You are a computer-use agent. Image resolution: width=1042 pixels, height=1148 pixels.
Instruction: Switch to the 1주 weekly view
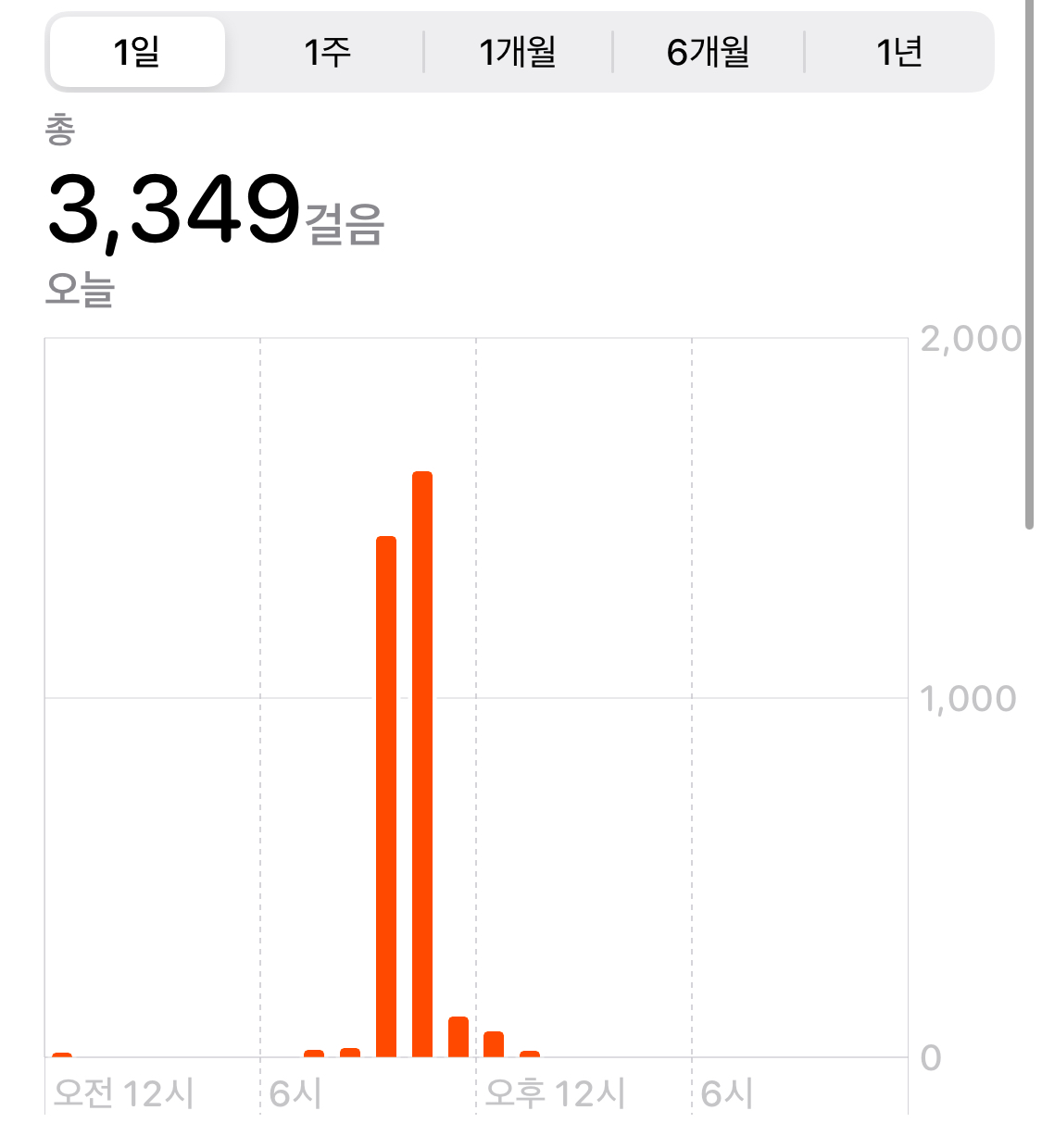pos(327,52)
